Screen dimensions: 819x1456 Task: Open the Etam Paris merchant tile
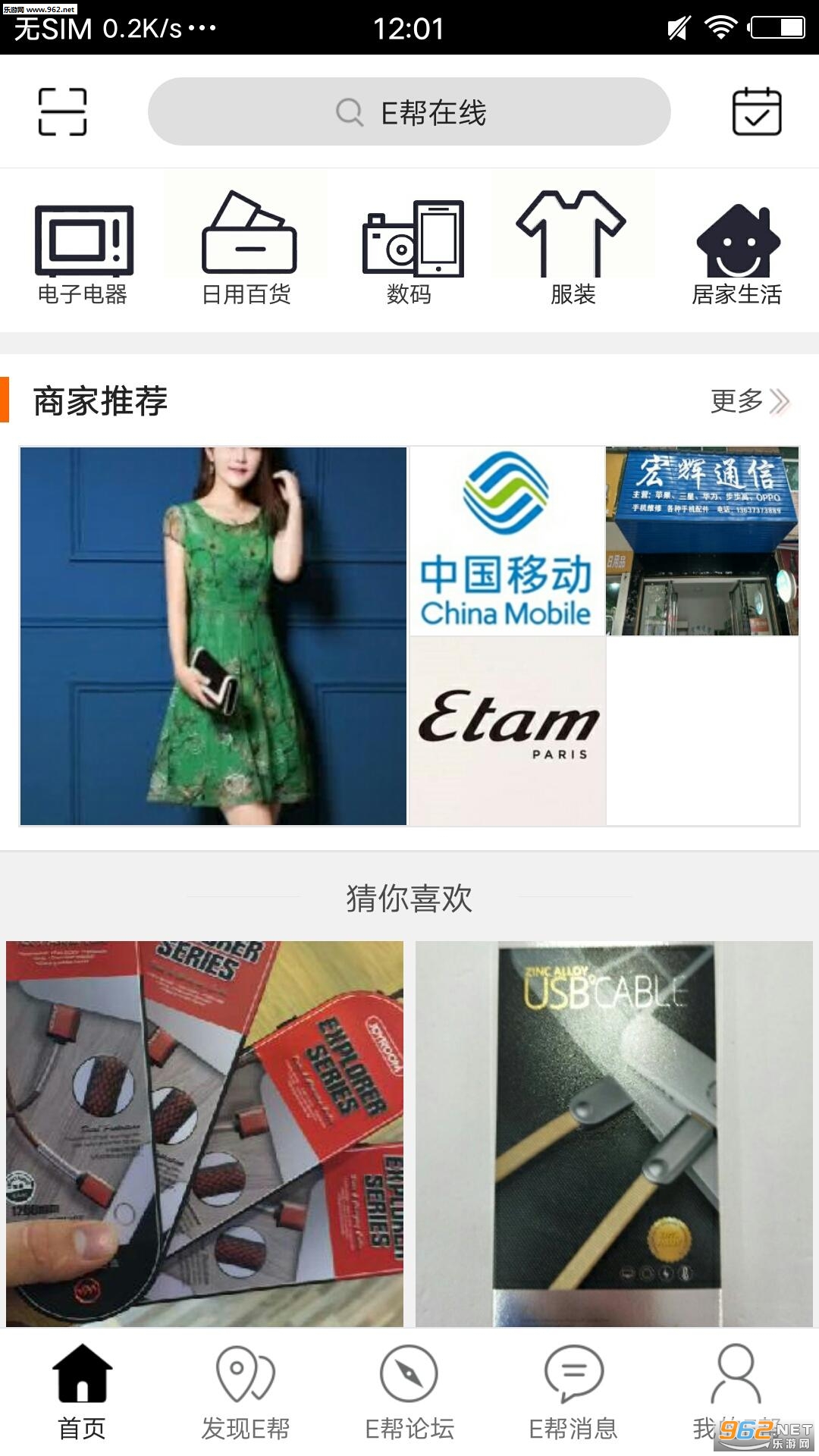click(x=507, y=730)
